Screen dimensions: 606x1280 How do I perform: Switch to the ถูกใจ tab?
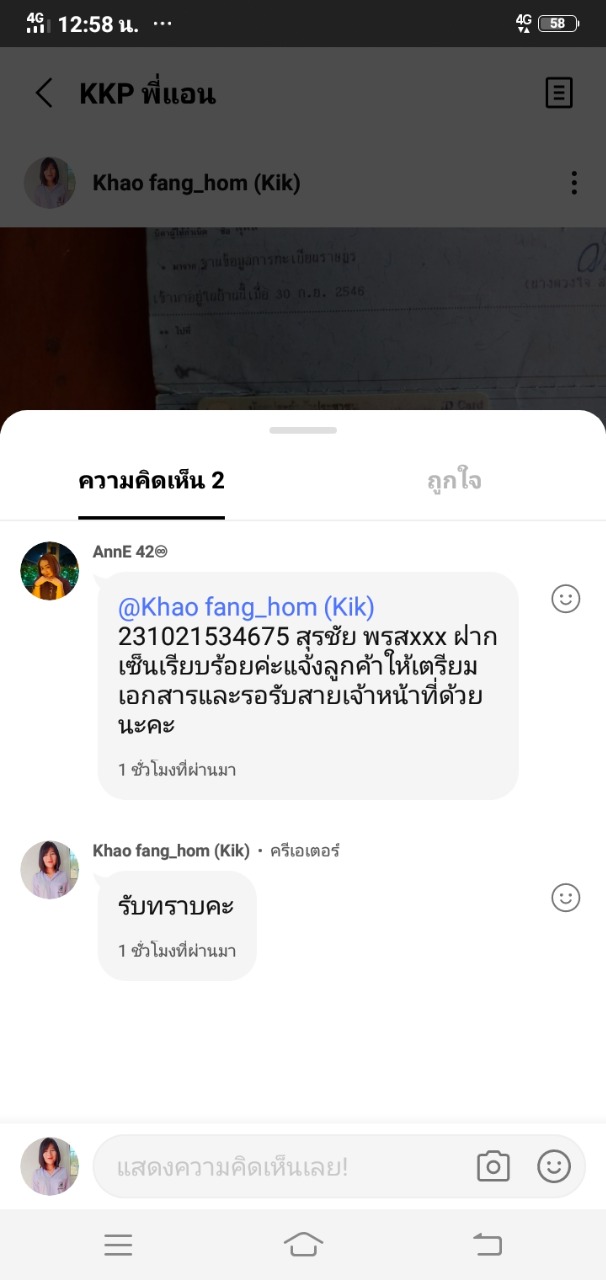(x=453, y=481)
